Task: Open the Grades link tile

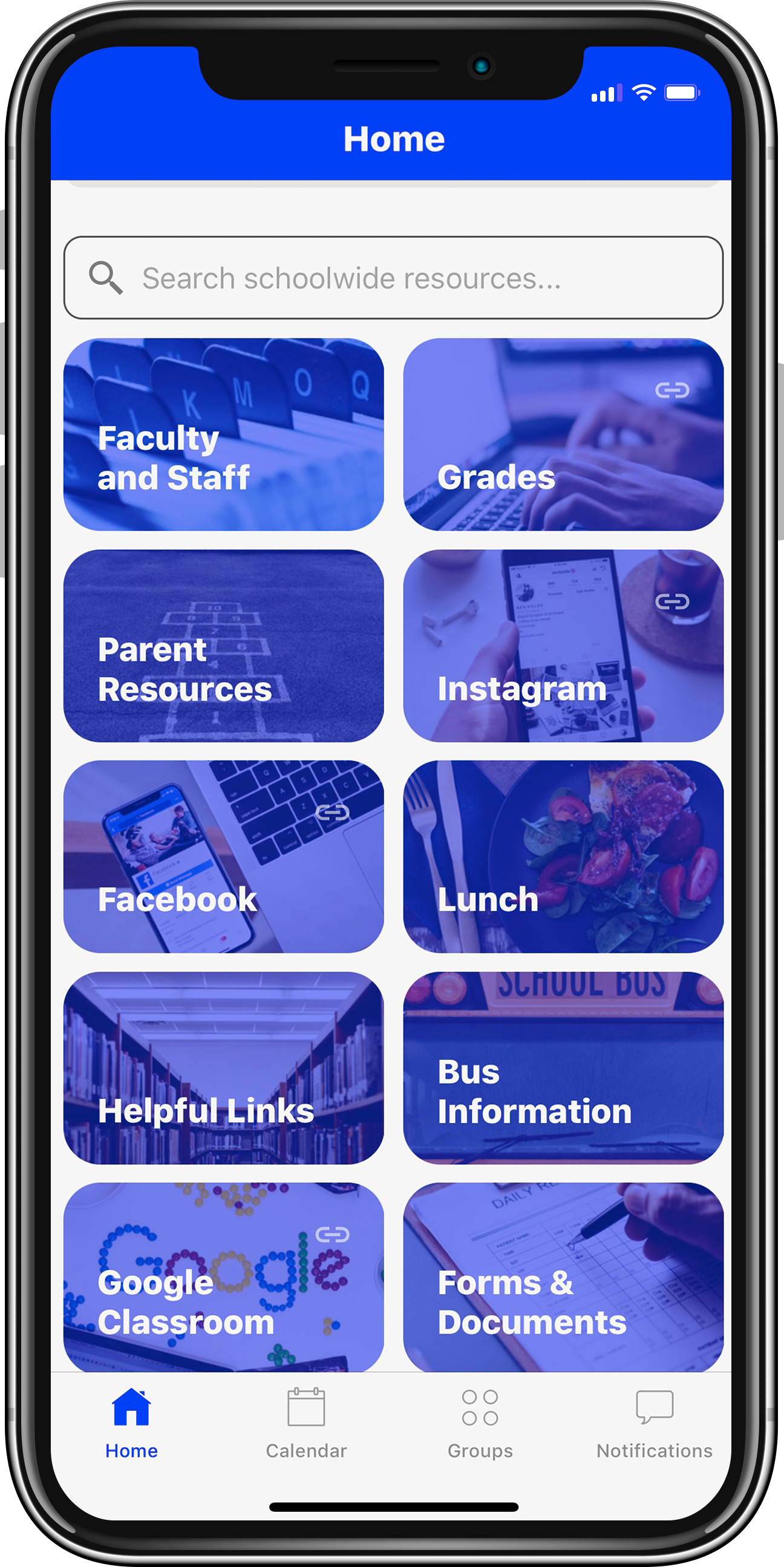Action: point(563,434)
